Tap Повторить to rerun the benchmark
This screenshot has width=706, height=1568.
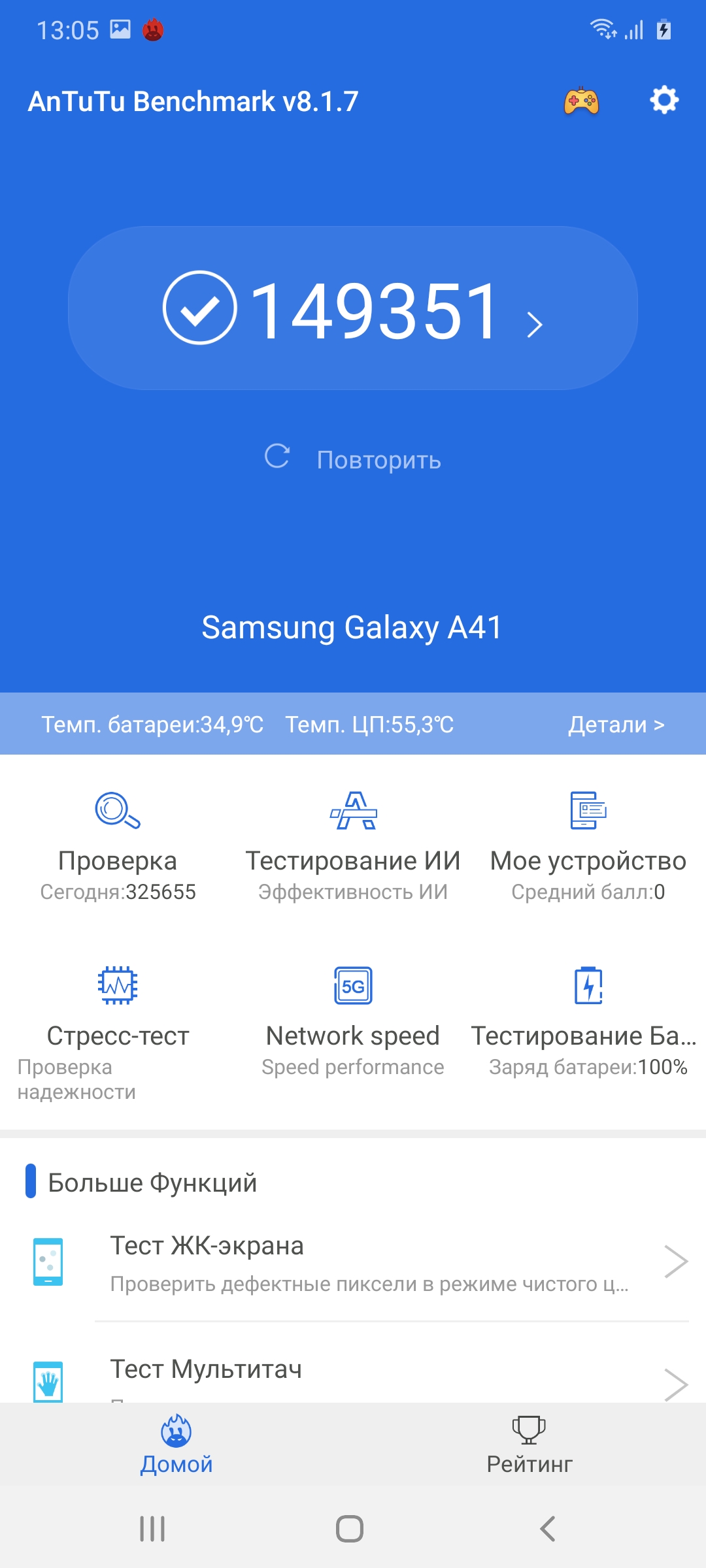(x=353, y=459)
